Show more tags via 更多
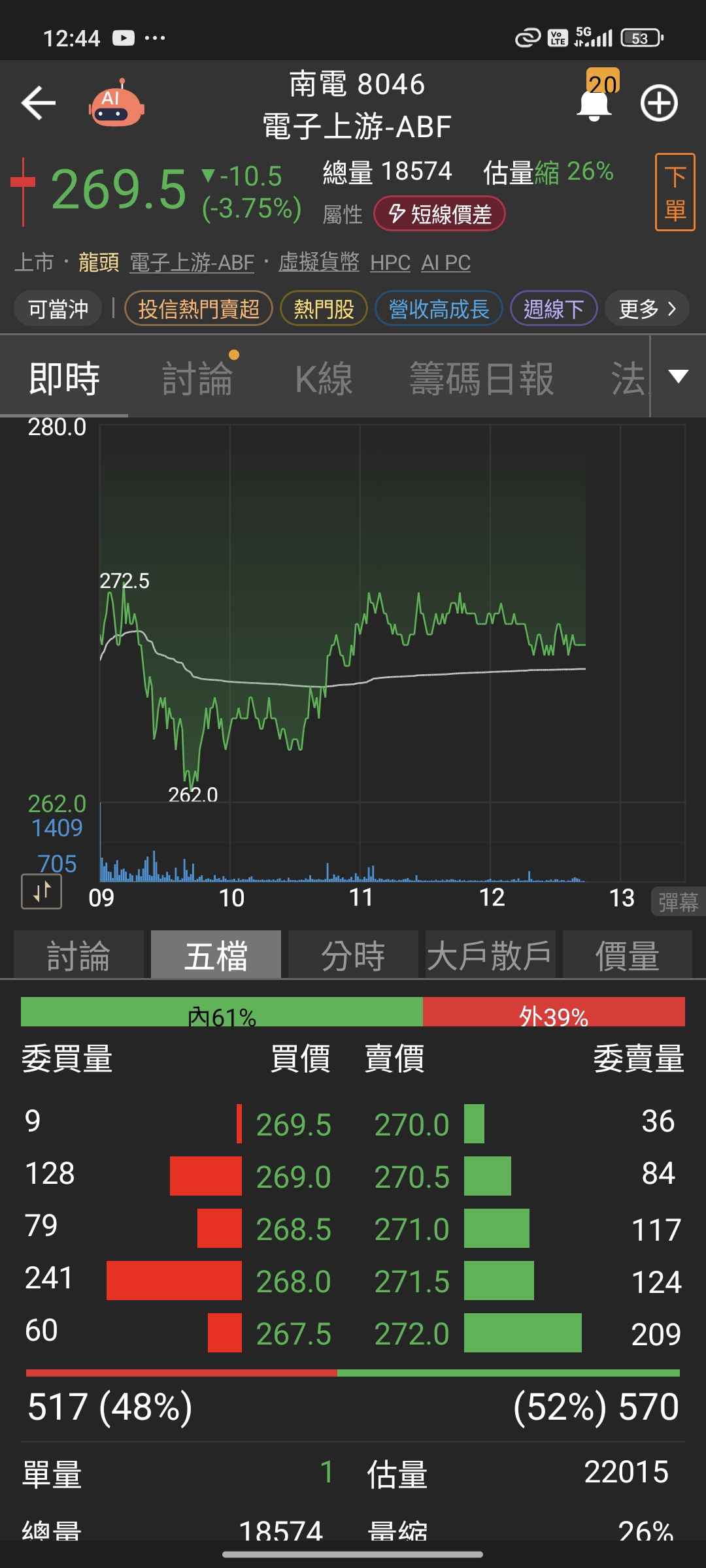The width and height of the screenshot is (706, 1568). [x=647, y=308]
